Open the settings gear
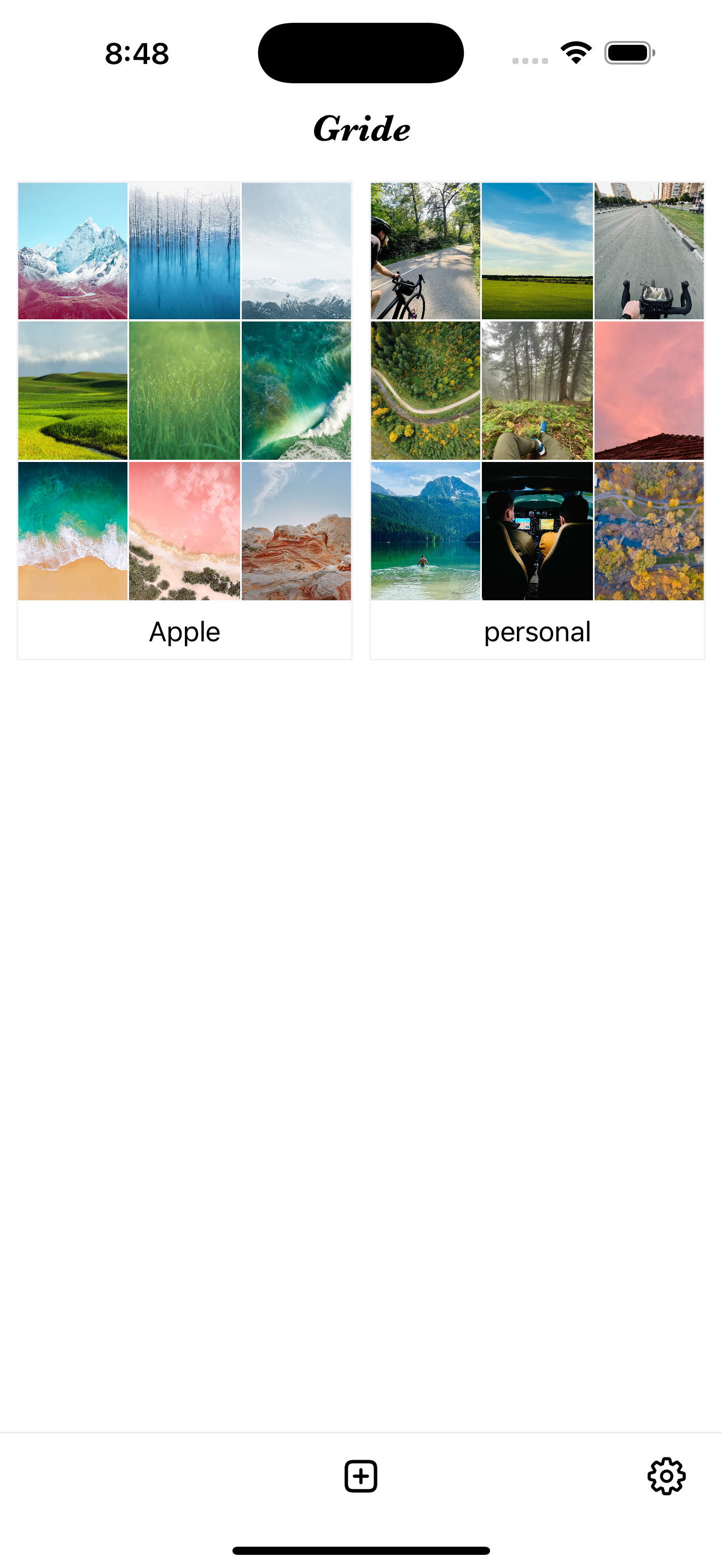722x1568 pixels. pyautogui.click(x=667, y=1476)
